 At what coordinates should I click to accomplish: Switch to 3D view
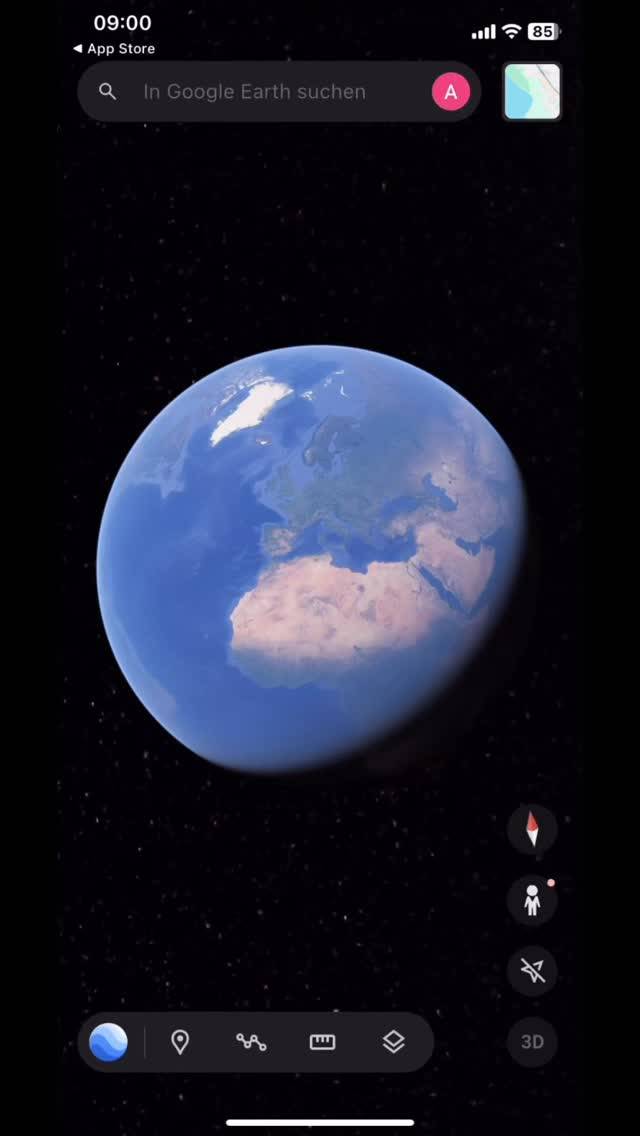[532, 1042]
